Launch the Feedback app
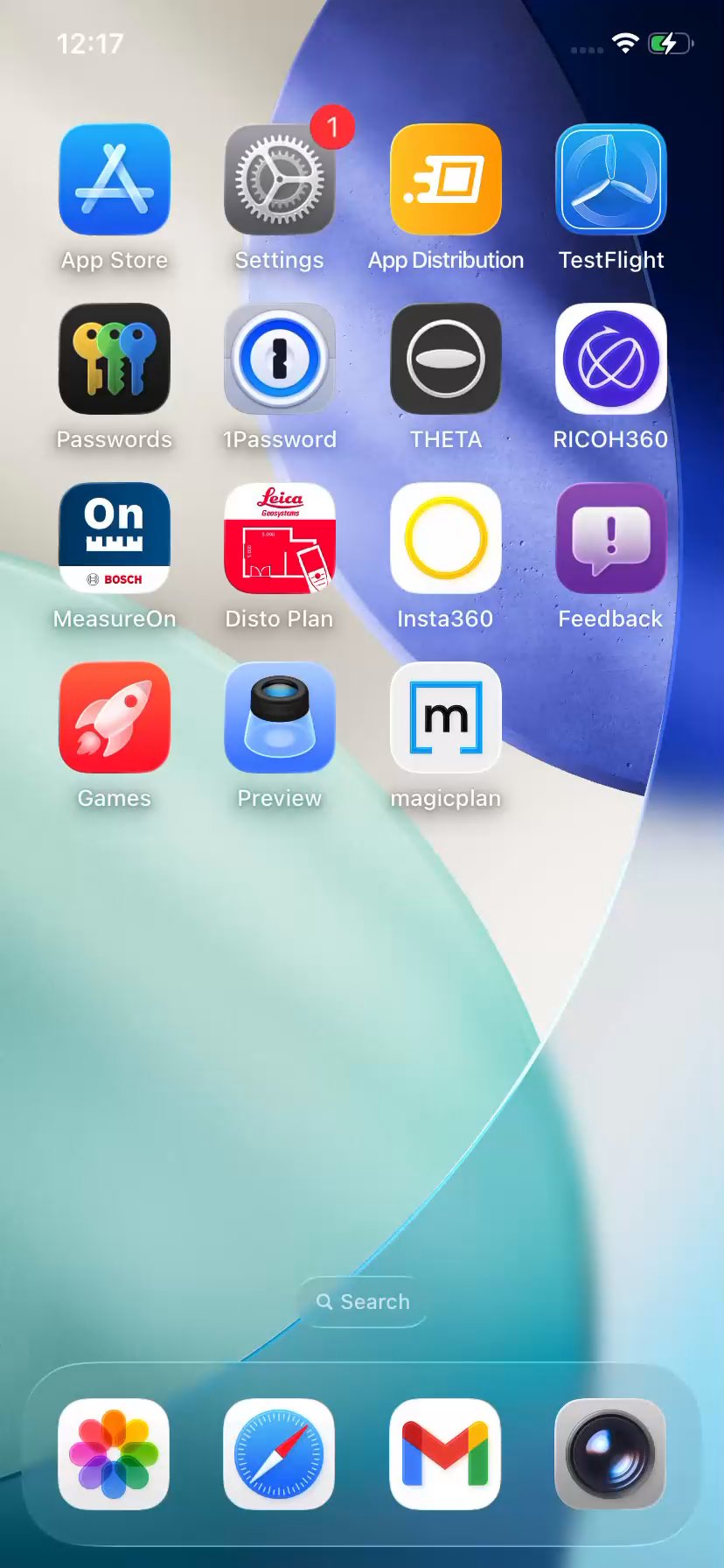This screenshot has width=724, height=1568. pyautogui.click(x=610, y=538)
